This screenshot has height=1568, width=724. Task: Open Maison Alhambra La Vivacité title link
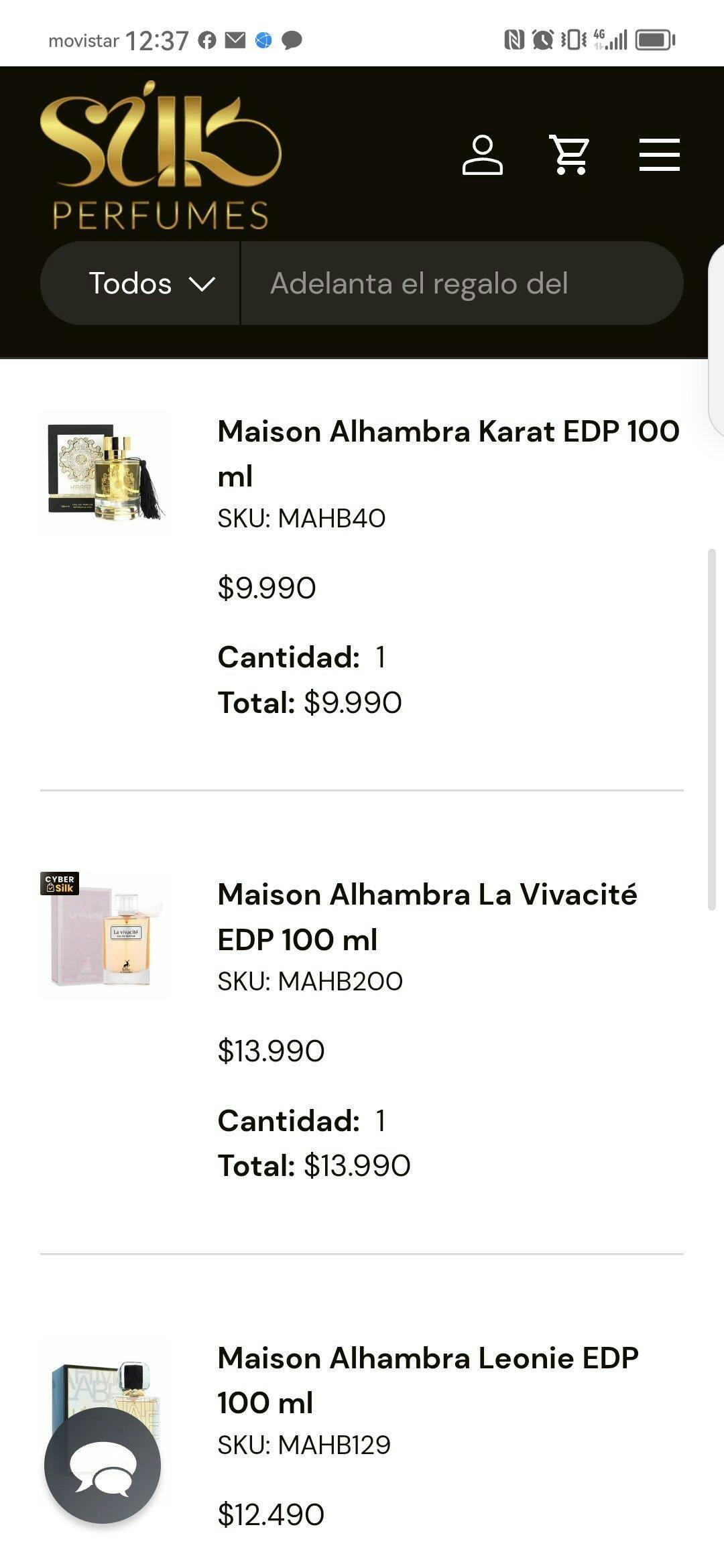click(427, 917)
